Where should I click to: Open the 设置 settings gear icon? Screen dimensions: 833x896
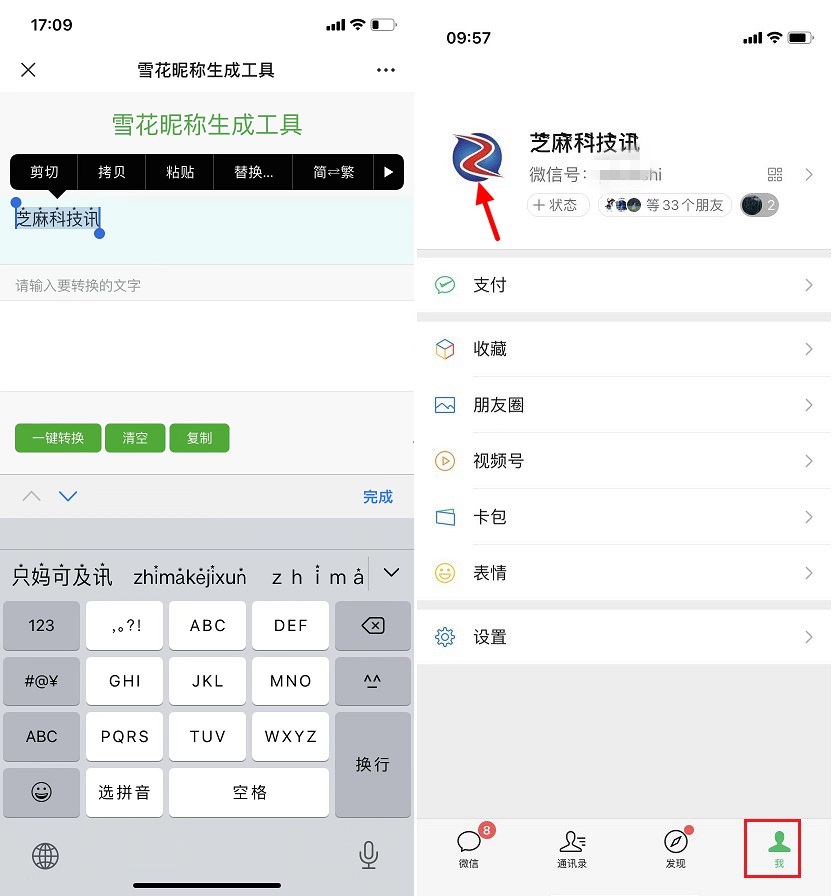445,637
